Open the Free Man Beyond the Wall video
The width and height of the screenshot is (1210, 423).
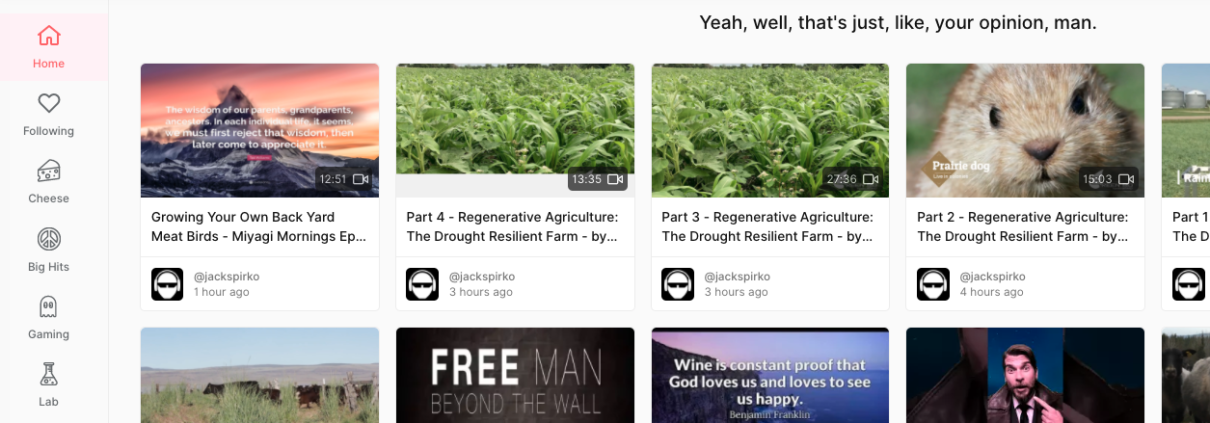pyautogui.click(x=514, y=375)
